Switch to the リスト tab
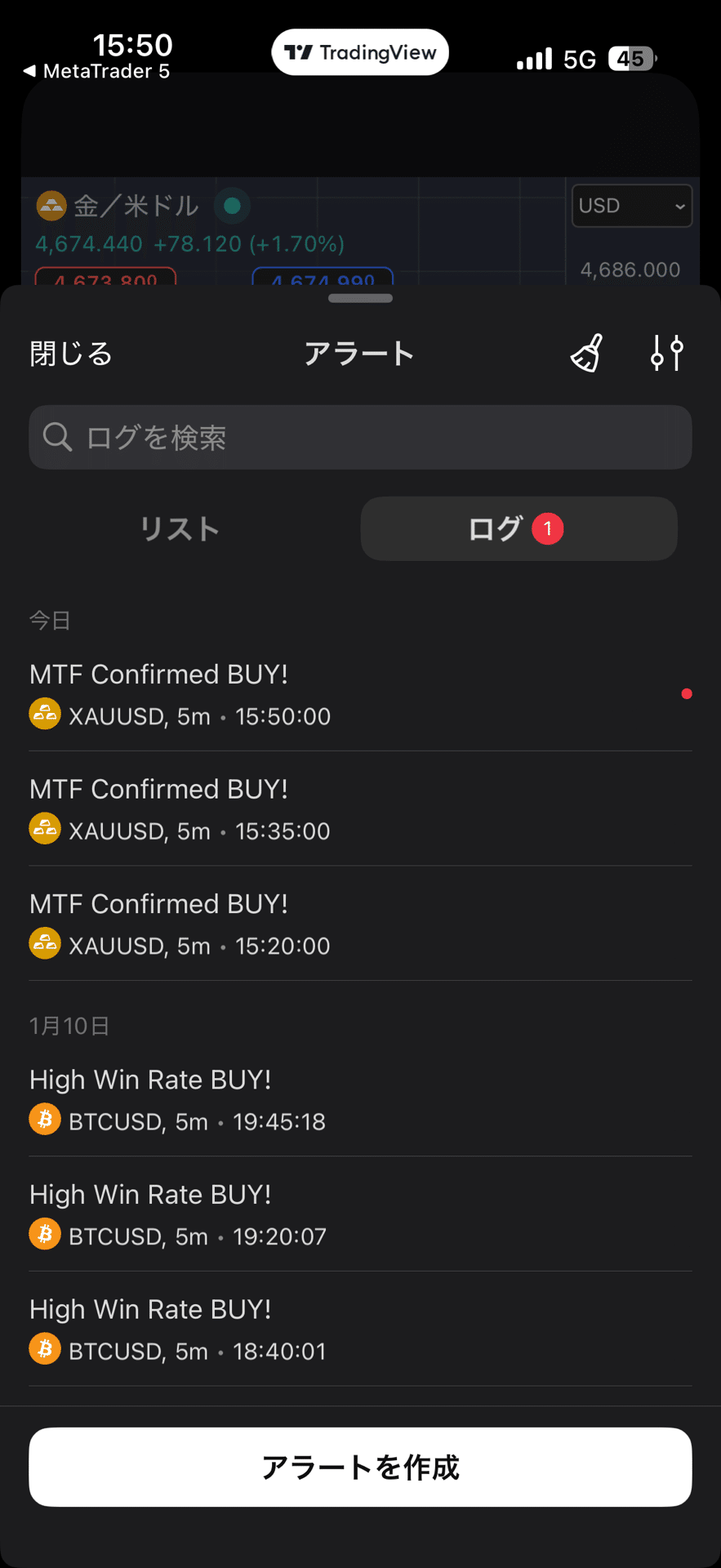Viewport: 721px width, 1568px height. coord(179,528)
